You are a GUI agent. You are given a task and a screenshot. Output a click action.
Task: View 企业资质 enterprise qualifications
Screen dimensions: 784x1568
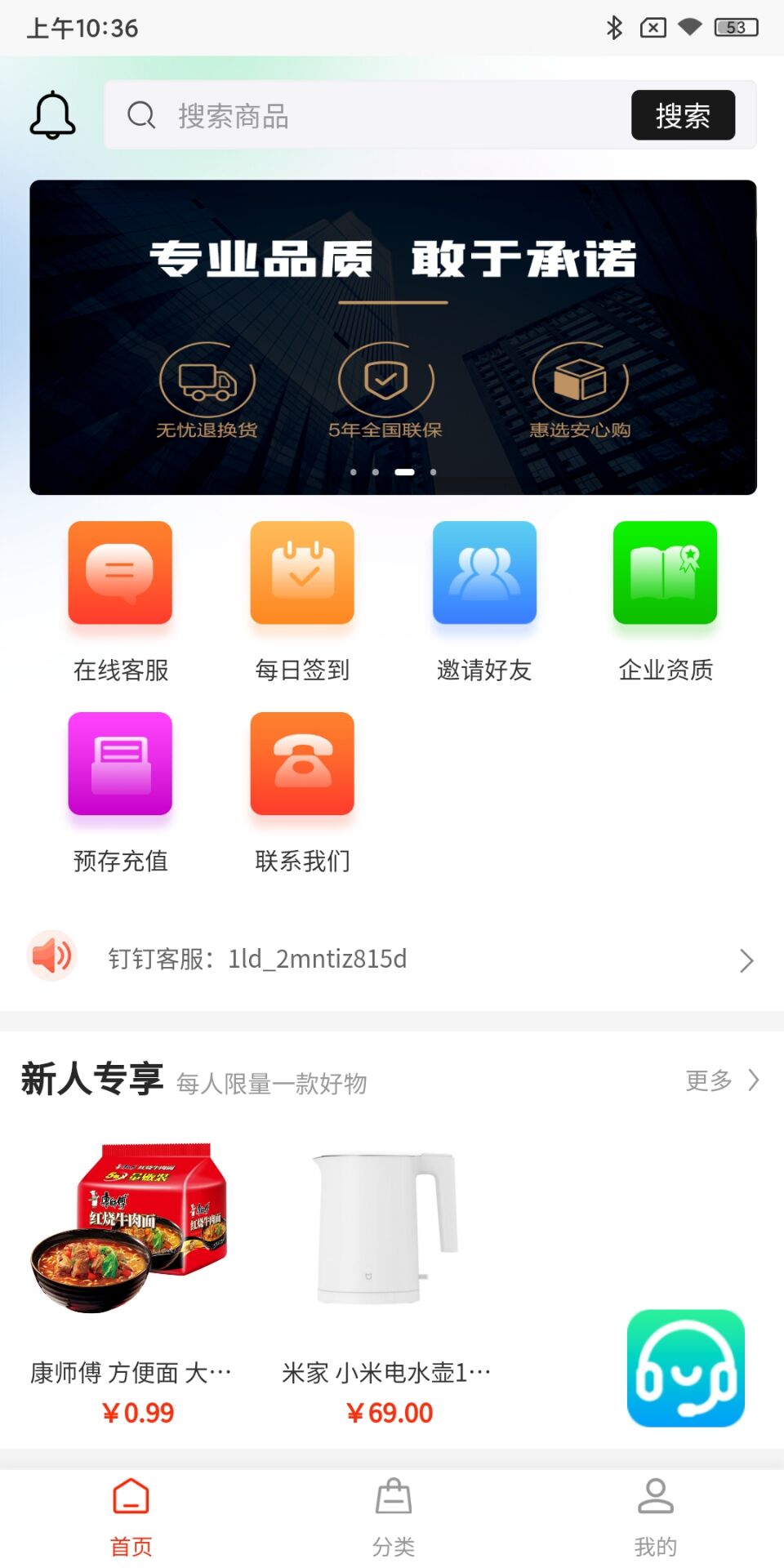666,572
